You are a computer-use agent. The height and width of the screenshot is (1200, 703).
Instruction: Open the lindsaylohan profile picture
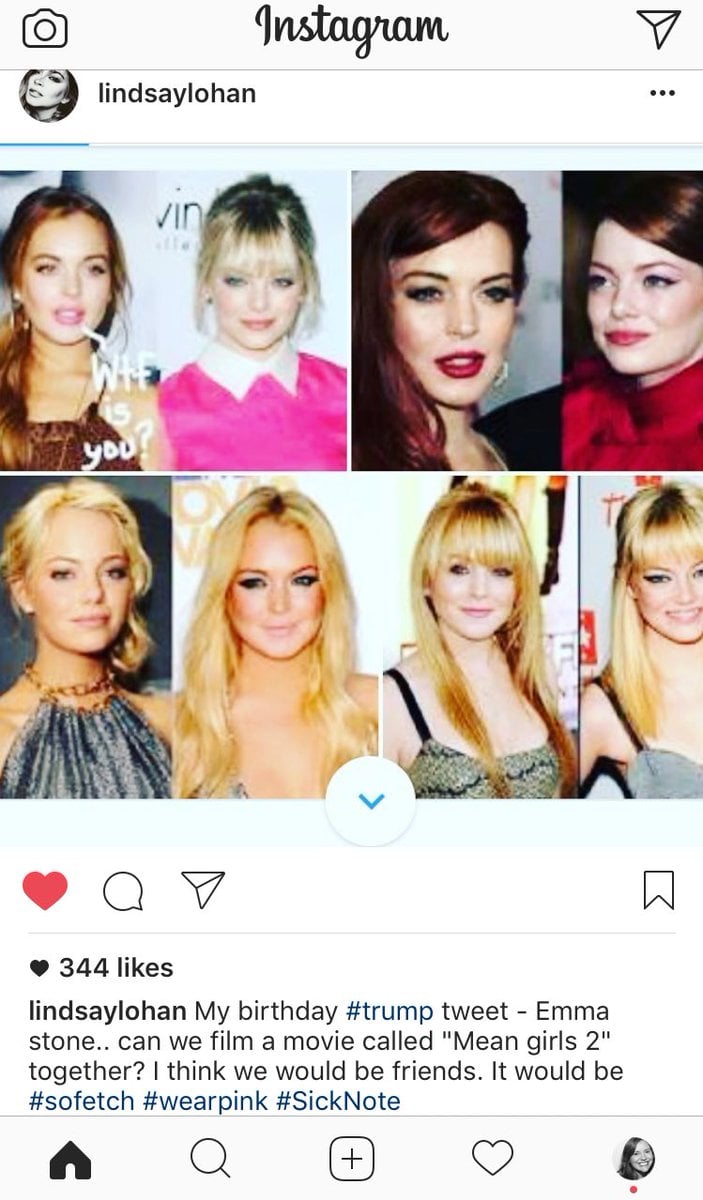pyautogui.click(x=49, y=95)
